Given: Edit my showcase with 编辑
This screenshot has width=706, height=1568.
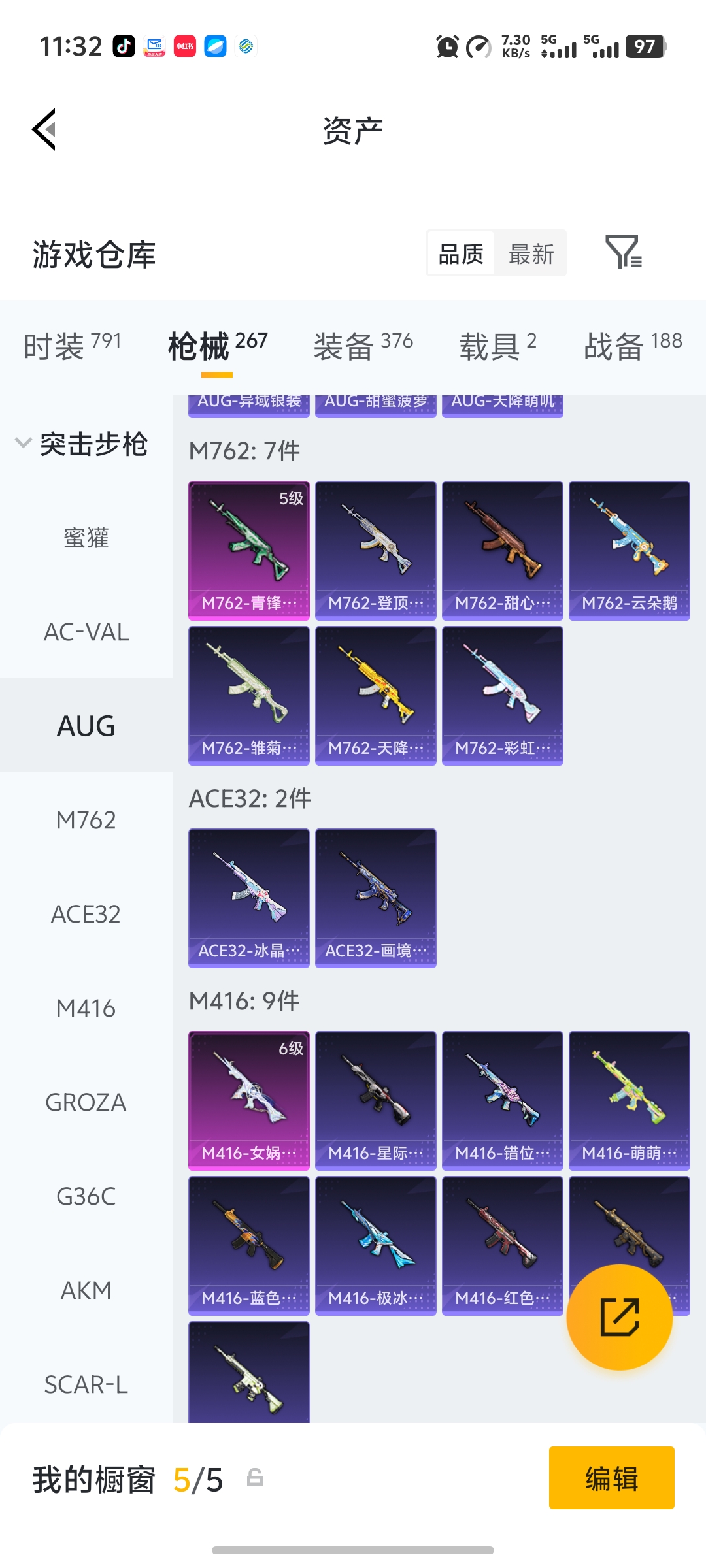Looking at the screenshot, I should point(611,1478).
